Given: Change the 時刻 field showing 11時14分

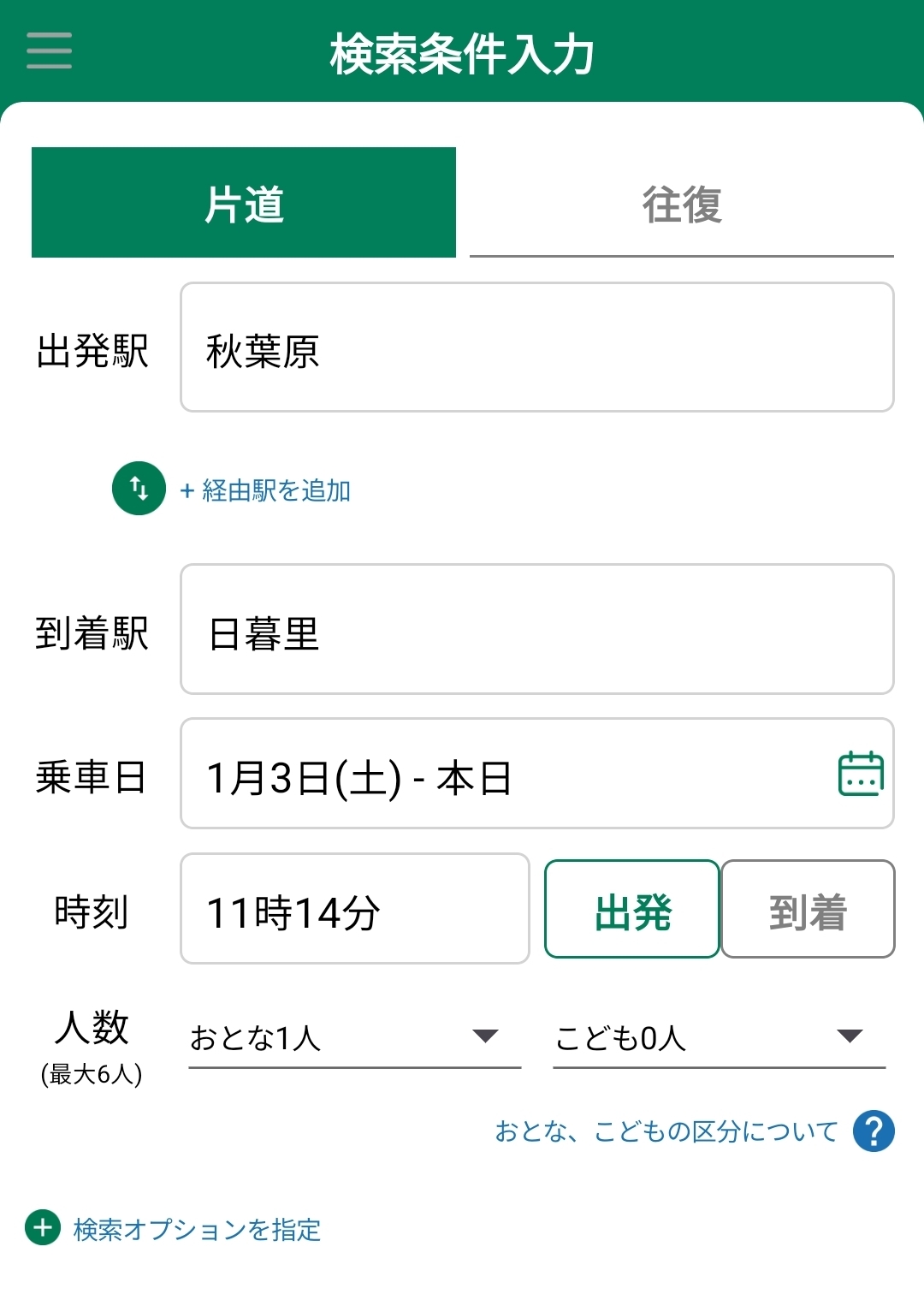Looking at the screenshot, I should pyautogui.click(x=354, y=909).
